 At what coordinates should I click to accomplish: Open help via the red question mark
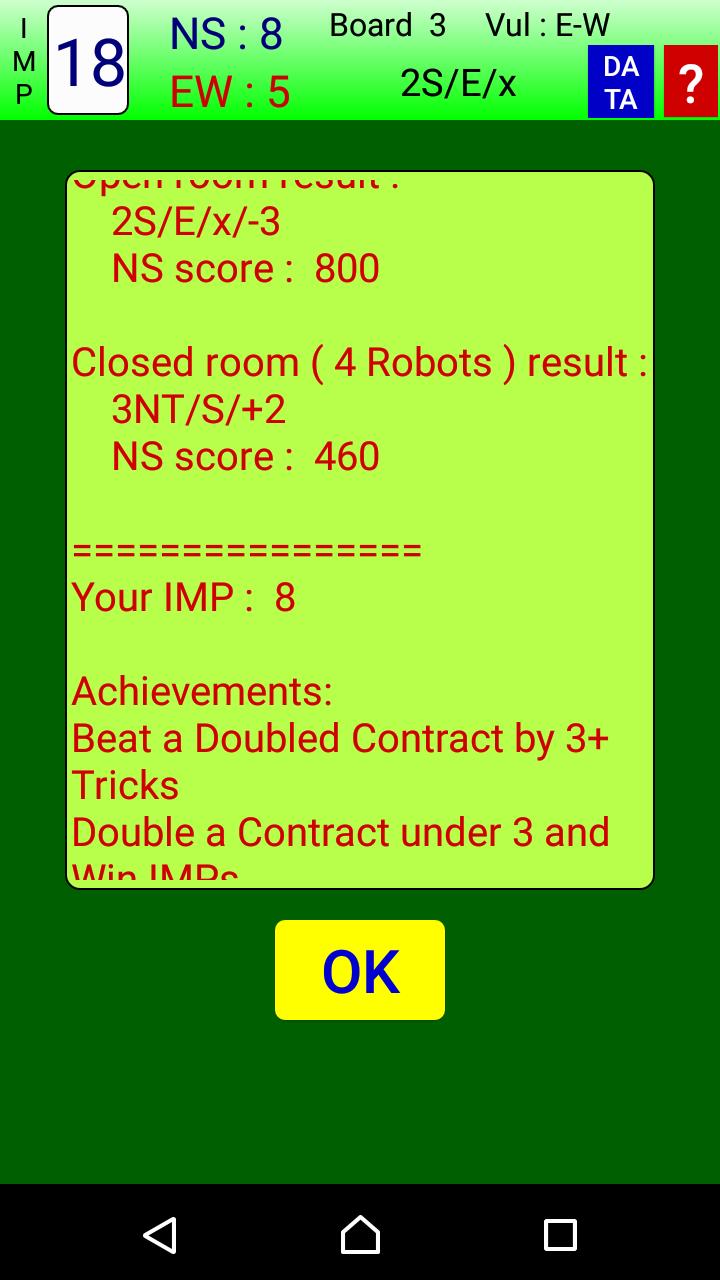[690, 82]
